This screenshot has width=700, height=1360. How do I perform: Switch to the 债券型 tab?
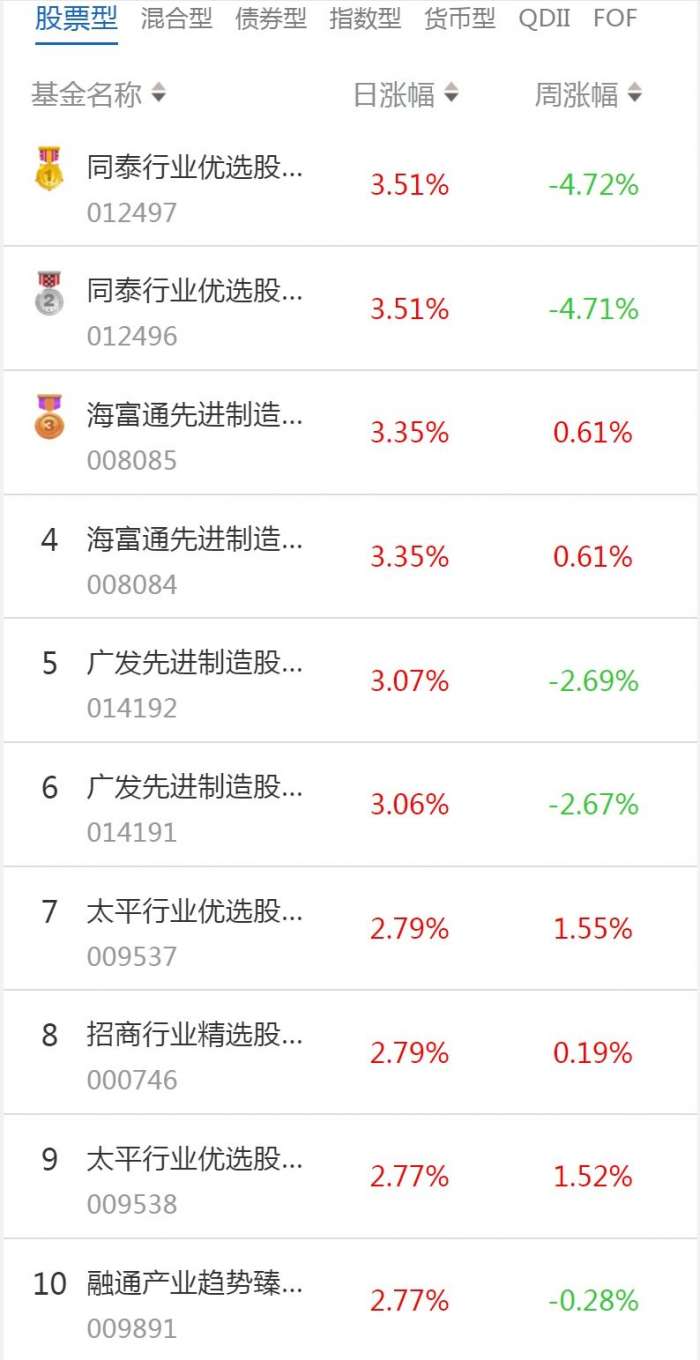[x=270, y=18]
